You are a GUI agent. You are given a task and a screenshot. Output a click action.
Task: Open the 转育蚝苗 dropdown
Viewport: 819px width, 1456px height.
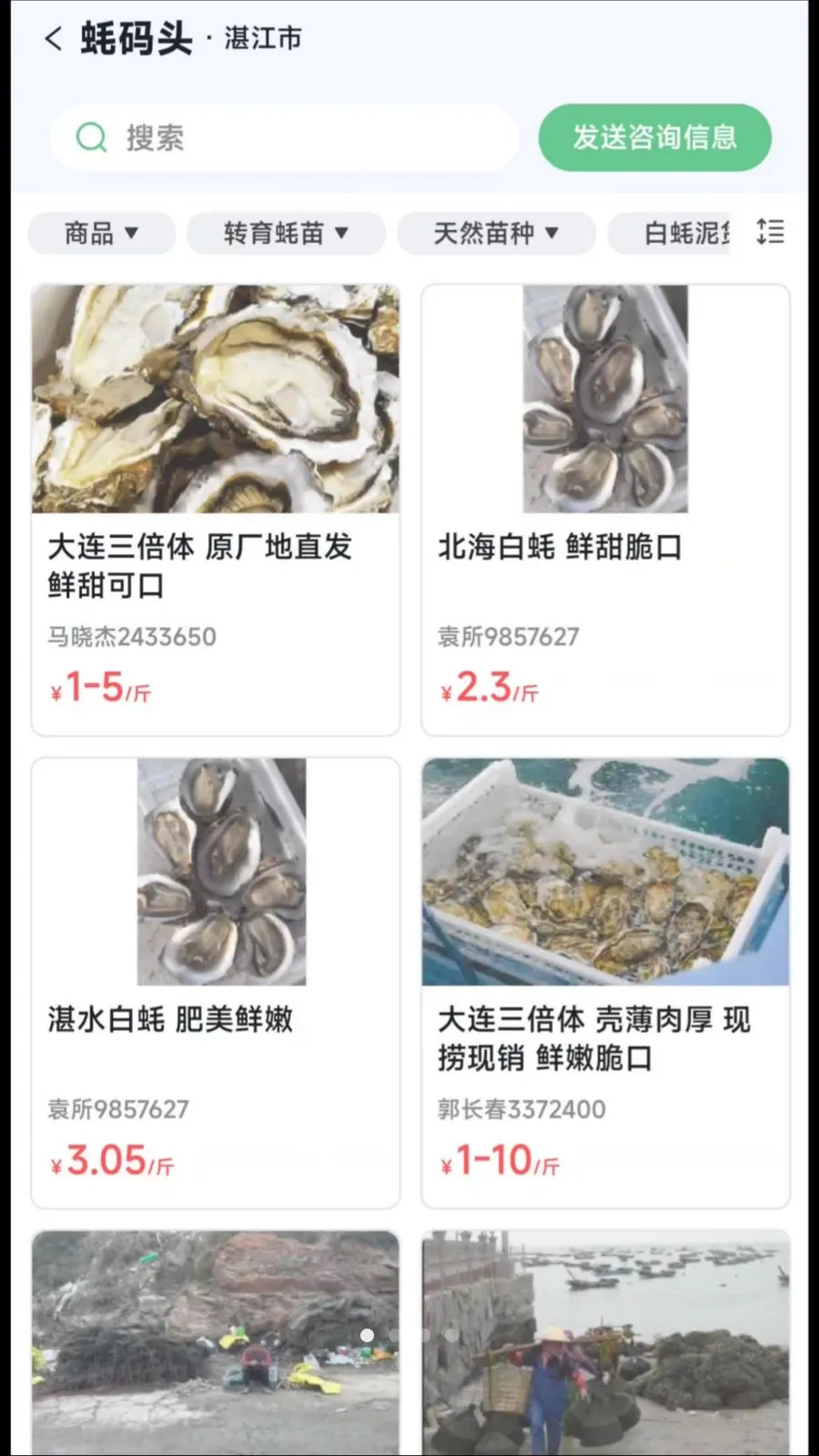point(286,234)
